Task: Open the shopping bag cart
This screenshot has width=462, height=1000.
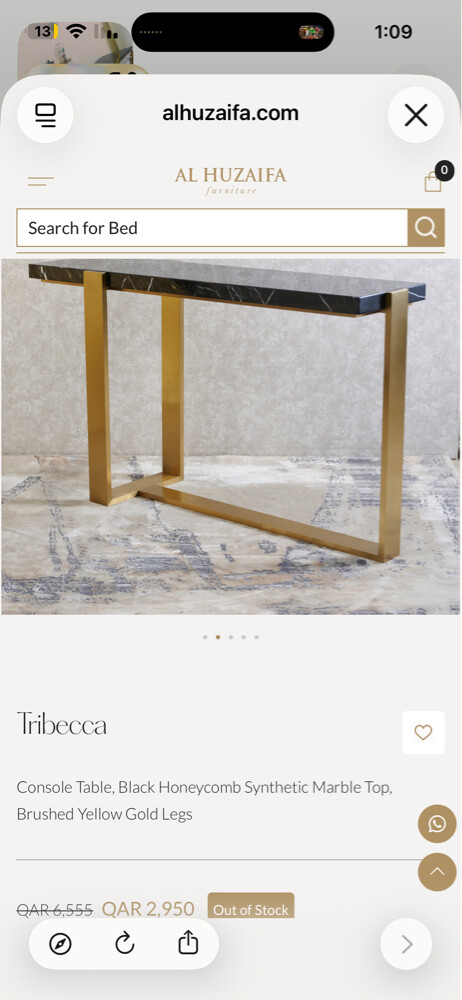Action: pyautogui.click(x=433, y=181)
